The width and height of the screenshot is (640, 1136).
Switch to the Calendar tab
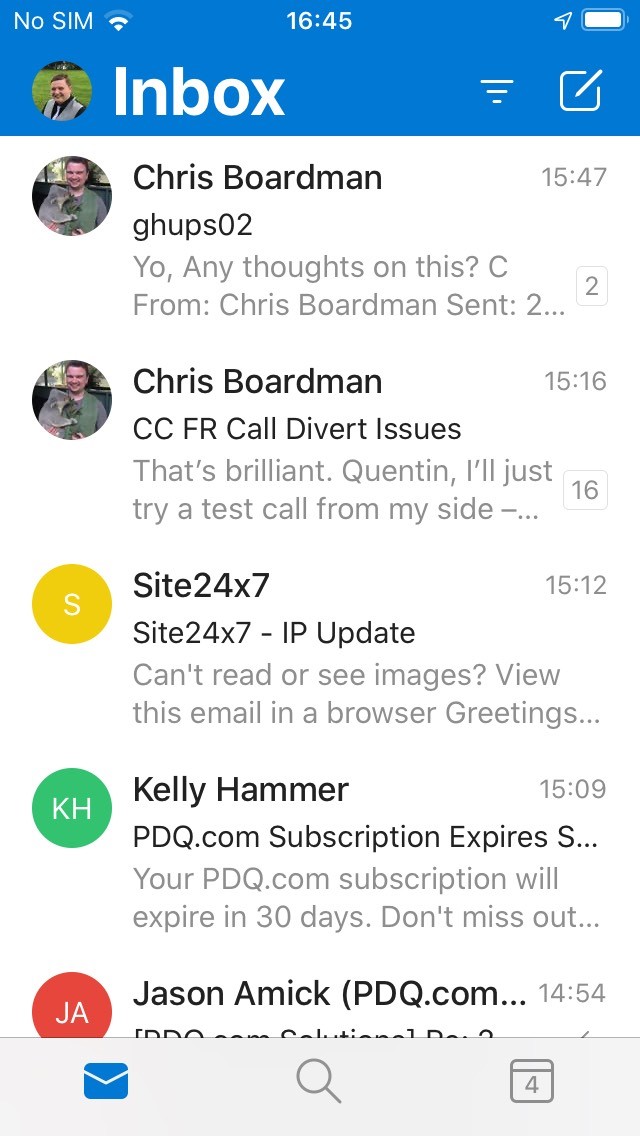pos(532,1083)
